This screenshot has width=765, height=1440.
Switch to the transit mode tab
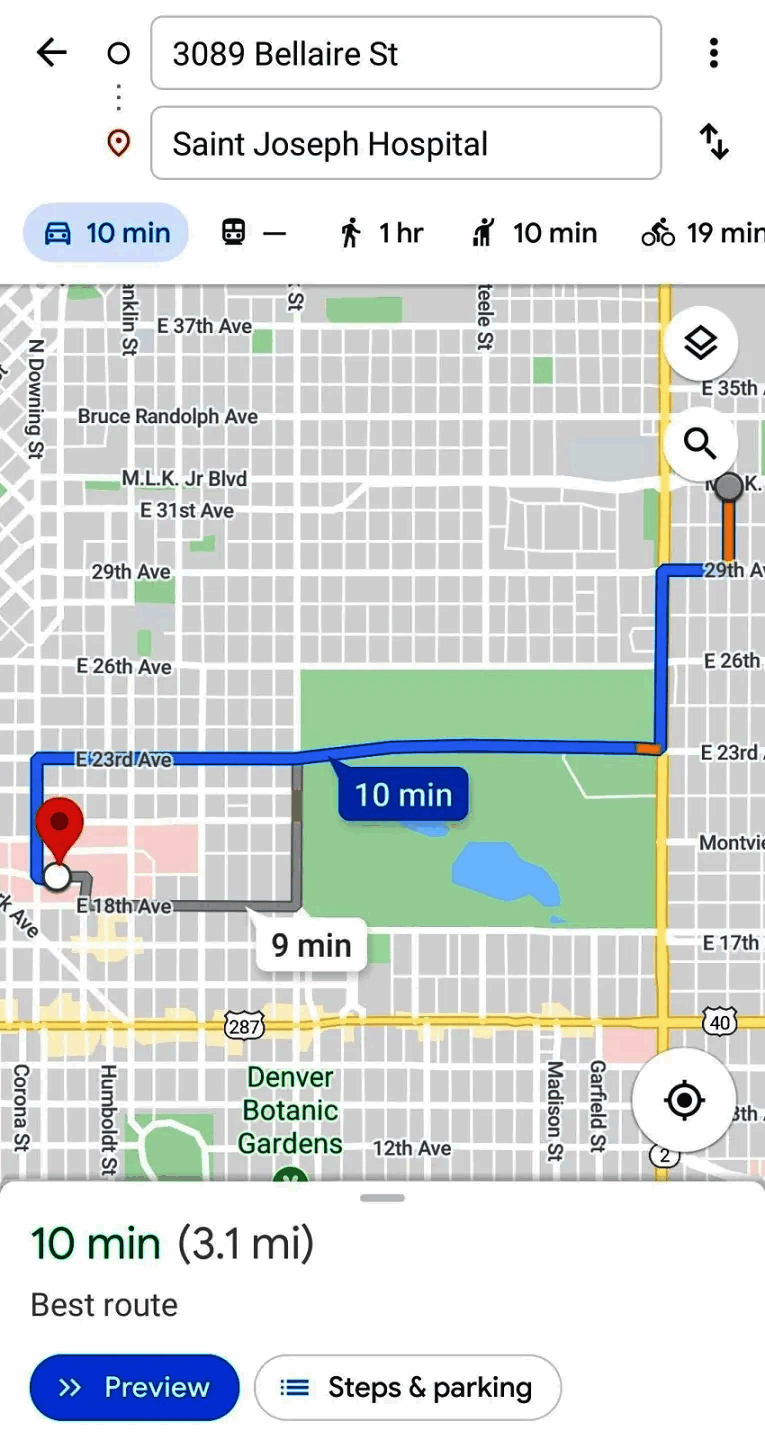click(x=253, y=233)
